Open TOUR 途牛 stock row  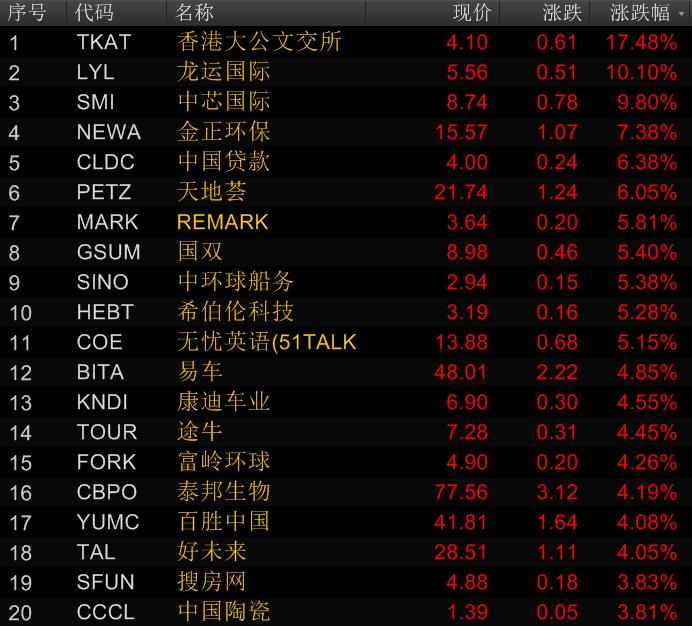[x=346, y=433]
